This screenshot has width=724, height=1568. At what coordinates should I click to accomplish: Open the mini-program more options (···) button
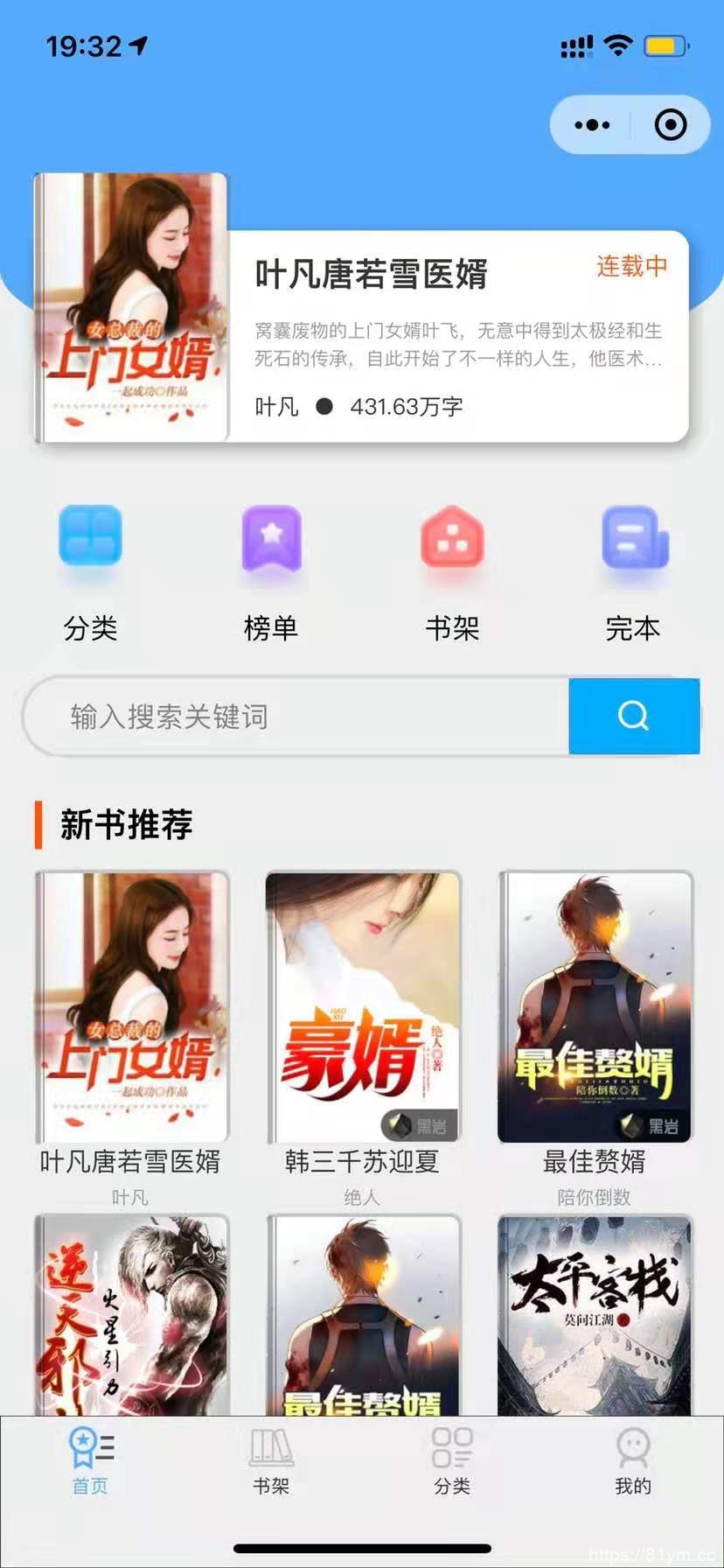coord(591,124)
